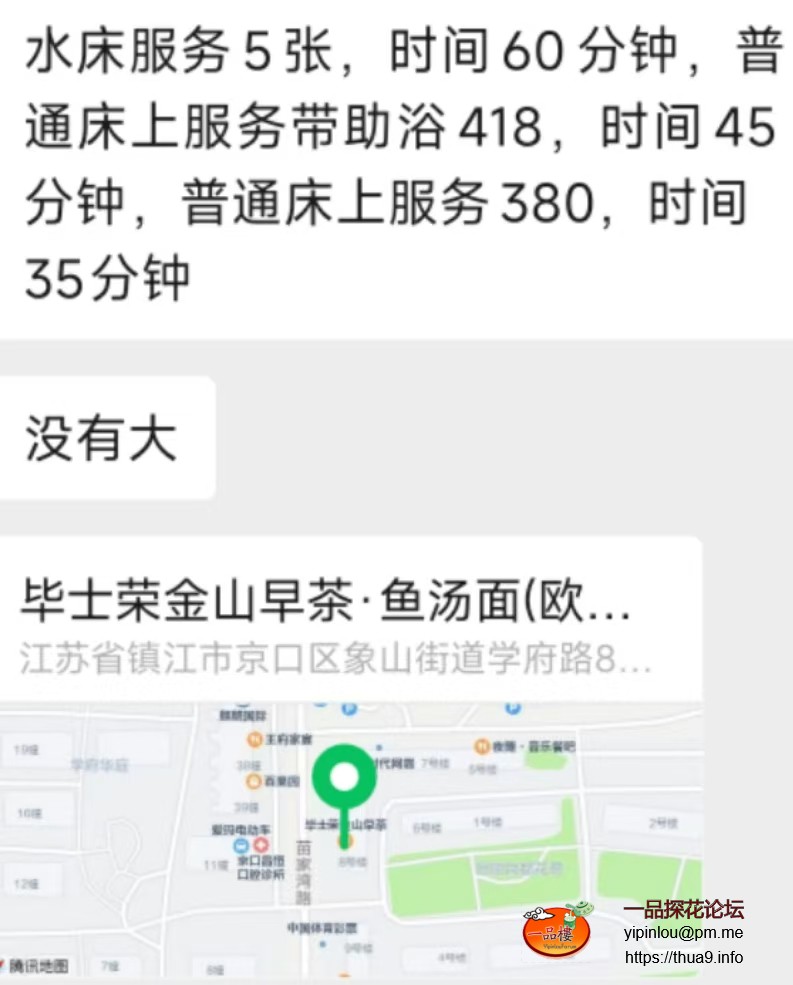Tap the 京口昌恒口腔诊所 clinic cross icon

(x=263, y=845)
